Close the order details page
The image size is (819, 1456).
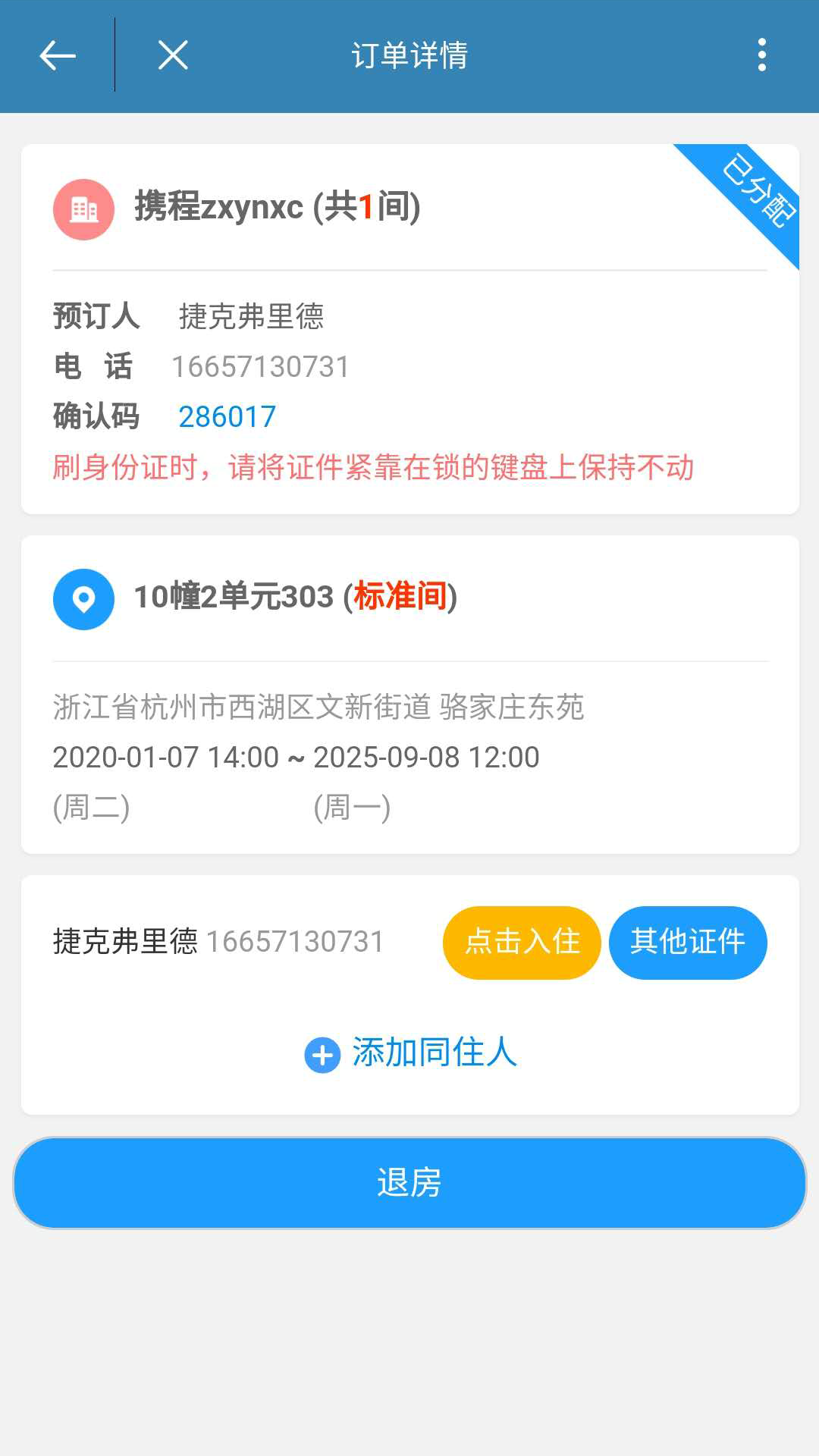[x=173, y=55]
